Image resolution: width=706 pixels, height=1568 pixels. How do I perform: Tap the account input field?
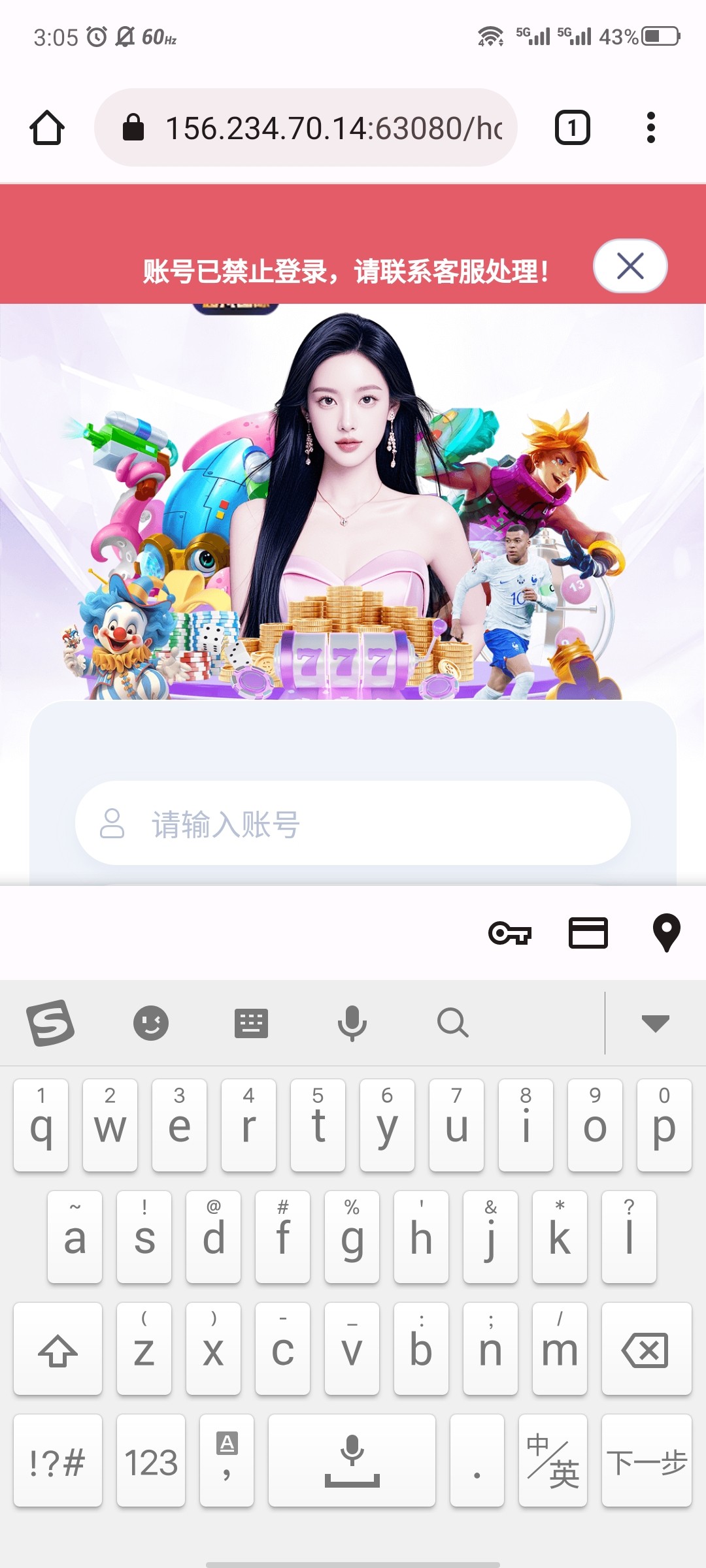(x=353, y=823)
